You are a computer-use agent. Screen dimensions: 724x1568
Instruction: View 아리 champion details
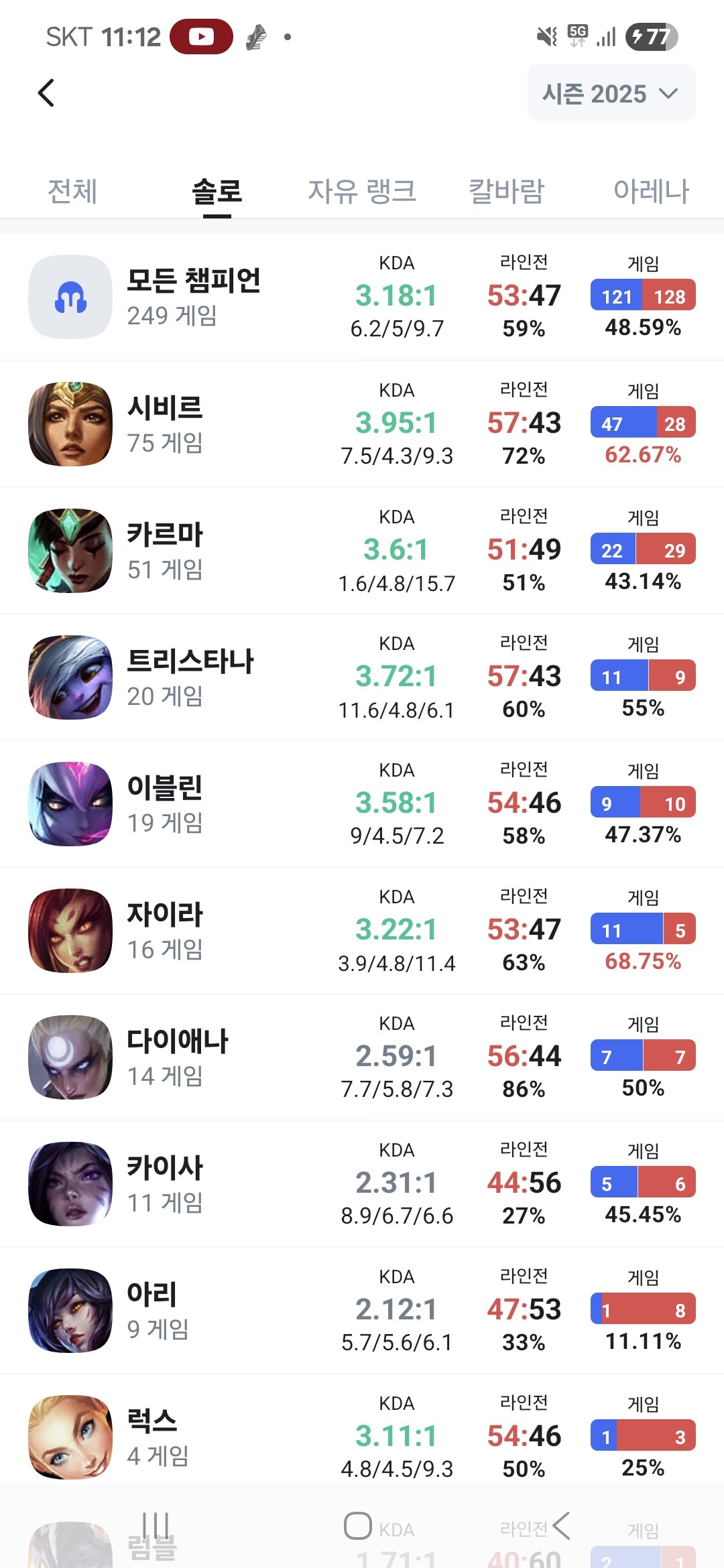coord(362,1310)
